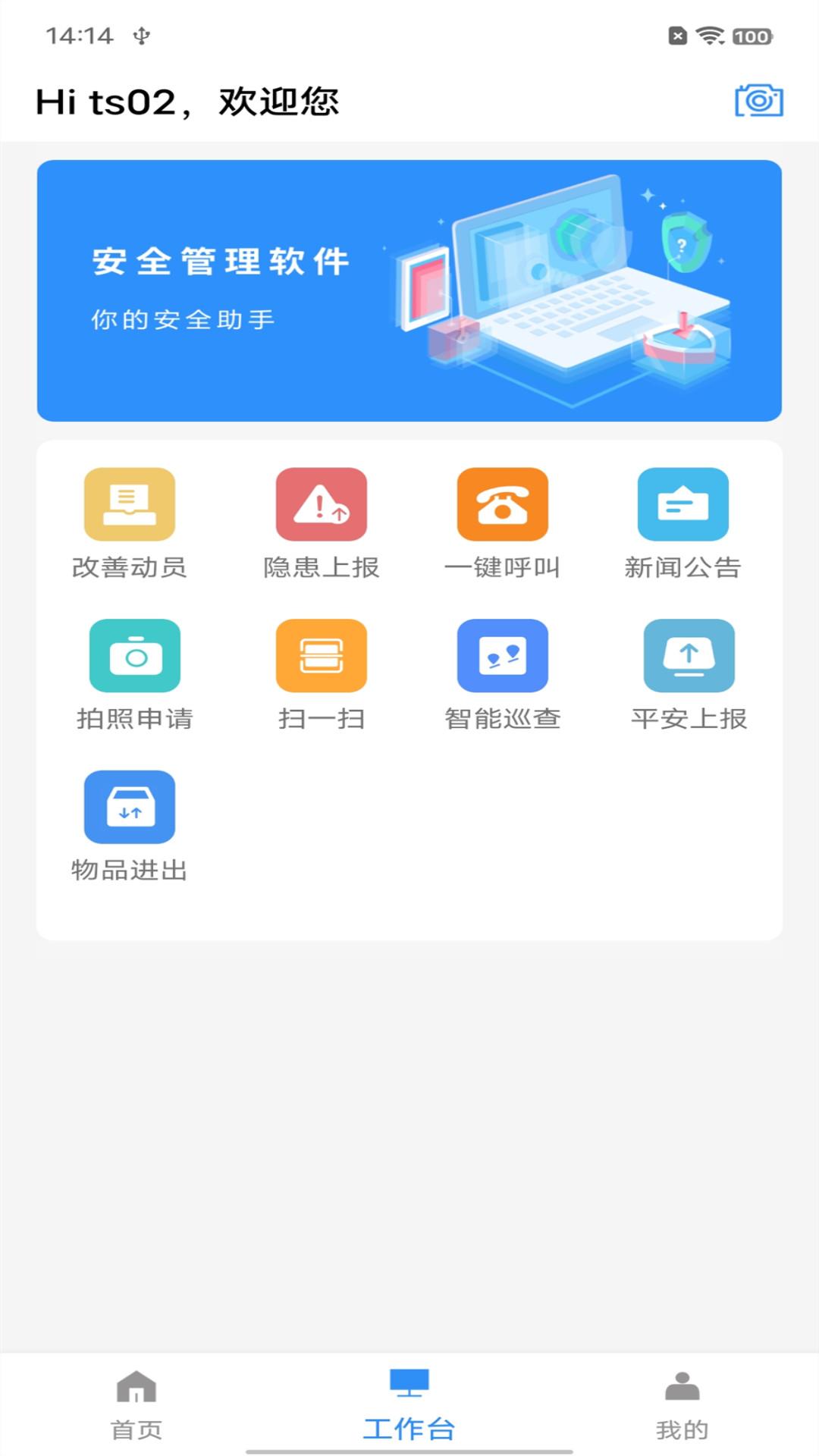Start 平安上报 safety report upload

(x=687, y=657)
